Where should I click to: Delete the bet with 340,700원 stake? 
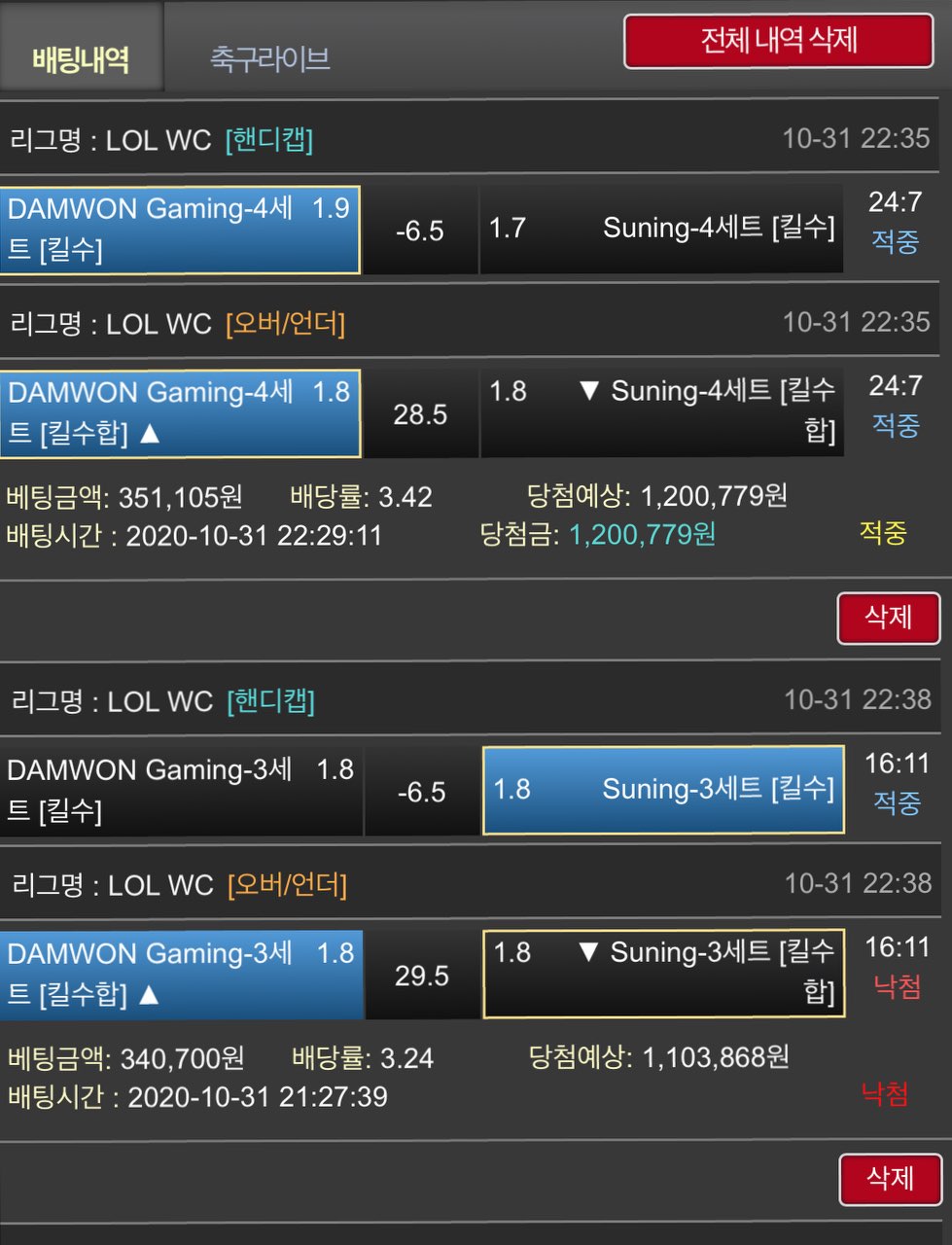[890, 1179]
